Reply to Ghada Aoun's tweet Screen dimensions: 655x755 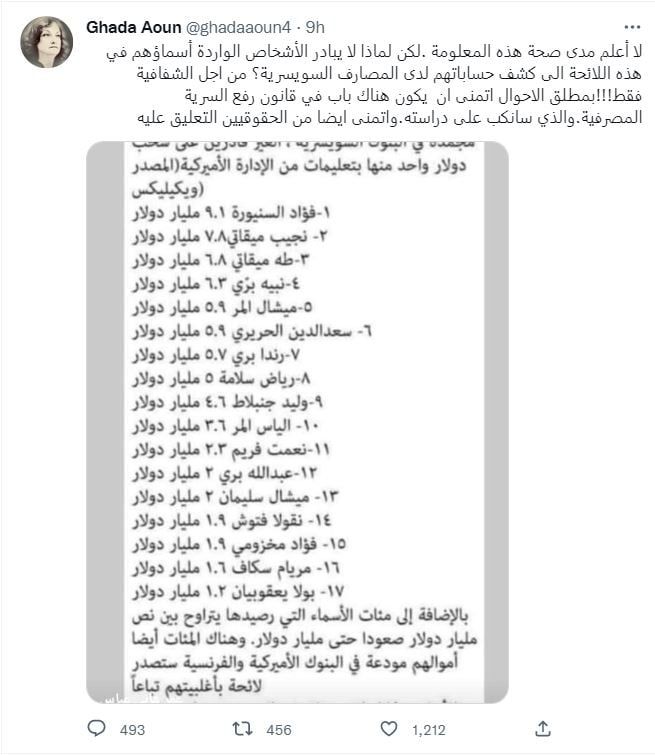[104, 728]
